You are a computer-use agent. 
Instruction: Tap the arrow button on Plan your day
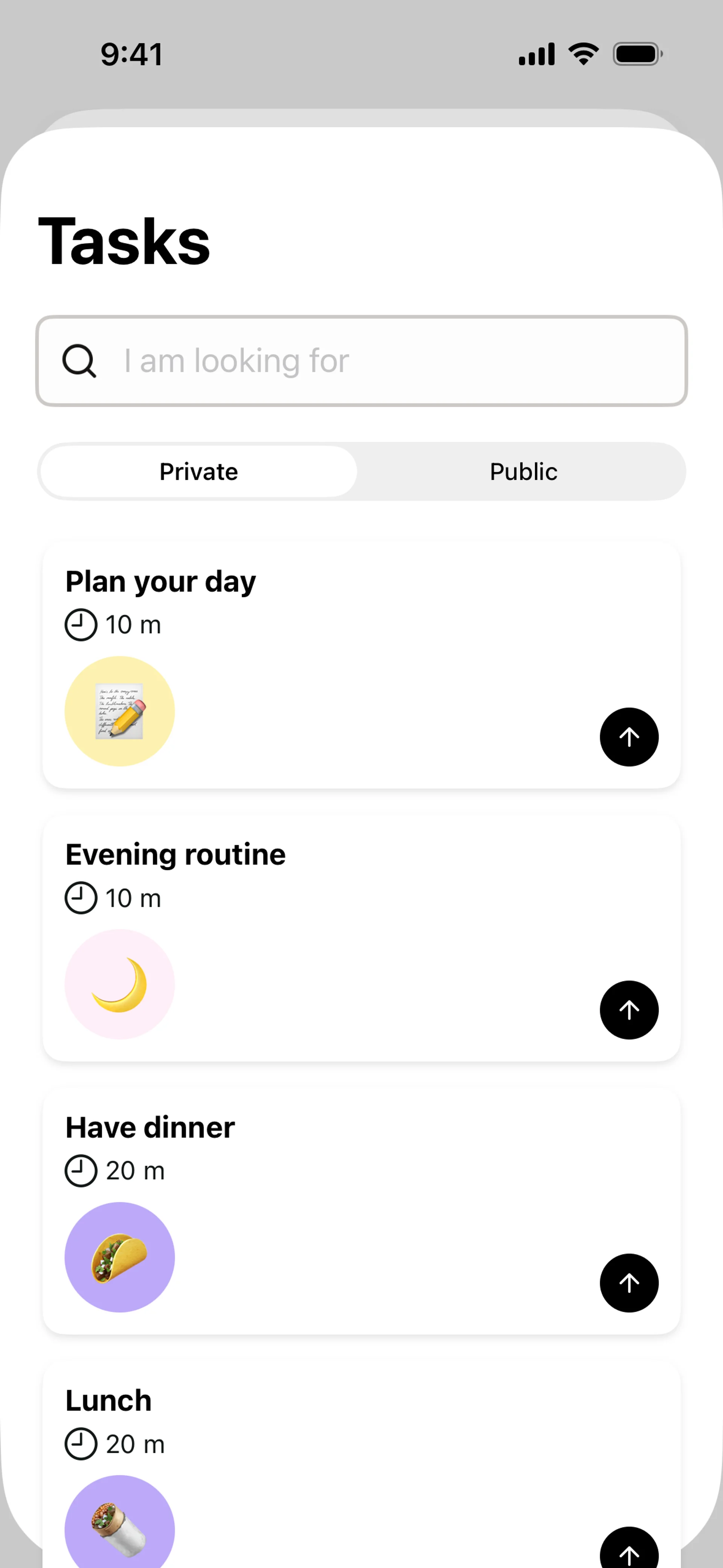pos(628,737)
